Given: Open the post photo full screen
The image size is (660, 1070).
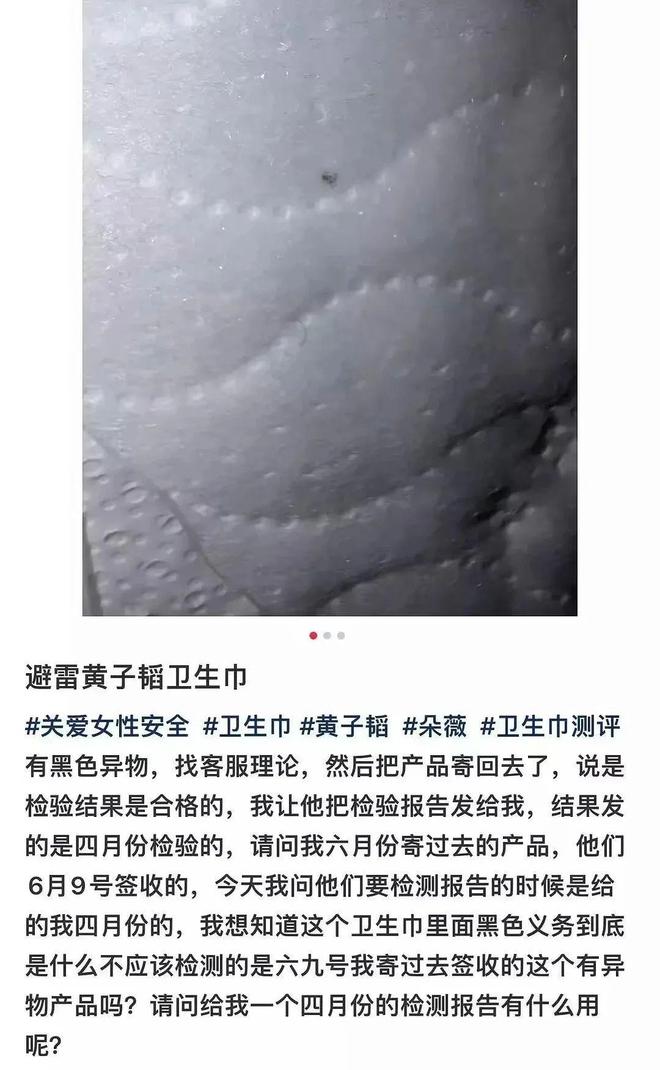Looking at the screenshot, I should pyautogui.click(x=330, y=308).
